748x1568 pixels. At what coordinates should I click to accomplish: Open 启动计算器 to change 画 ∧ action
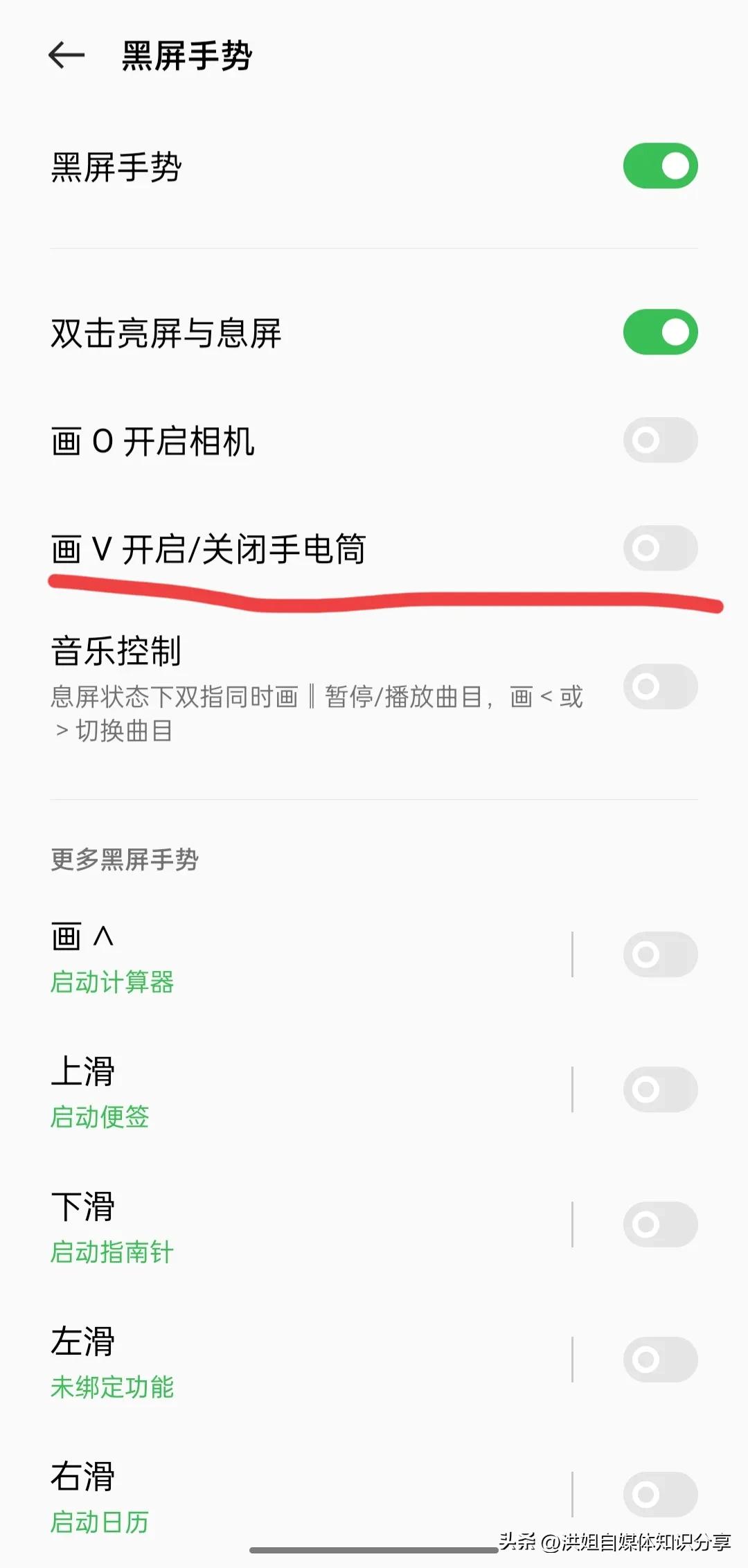(x=113, y=981)
